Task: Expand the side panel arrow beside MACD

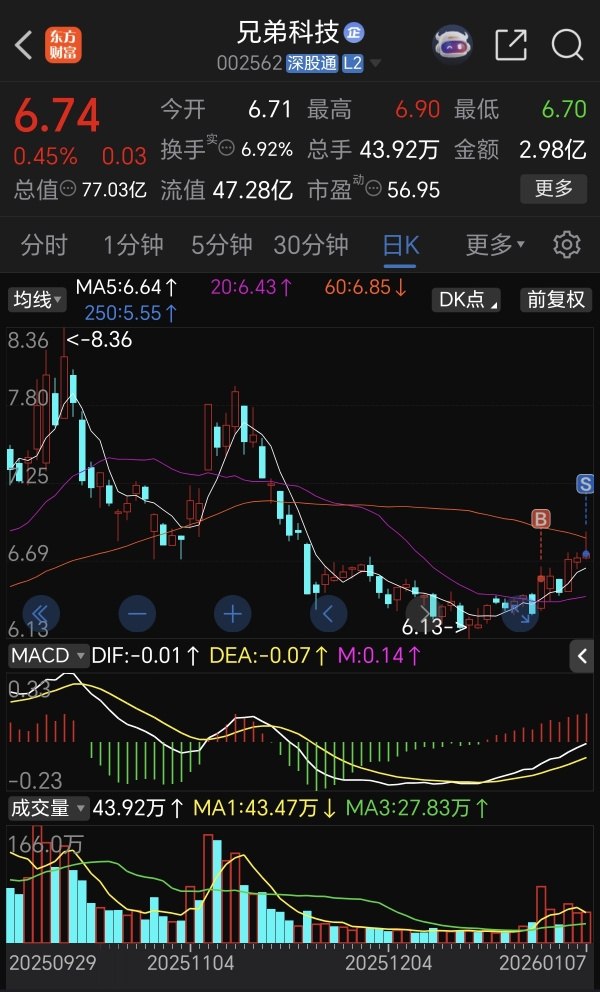Action: point(582,656)
